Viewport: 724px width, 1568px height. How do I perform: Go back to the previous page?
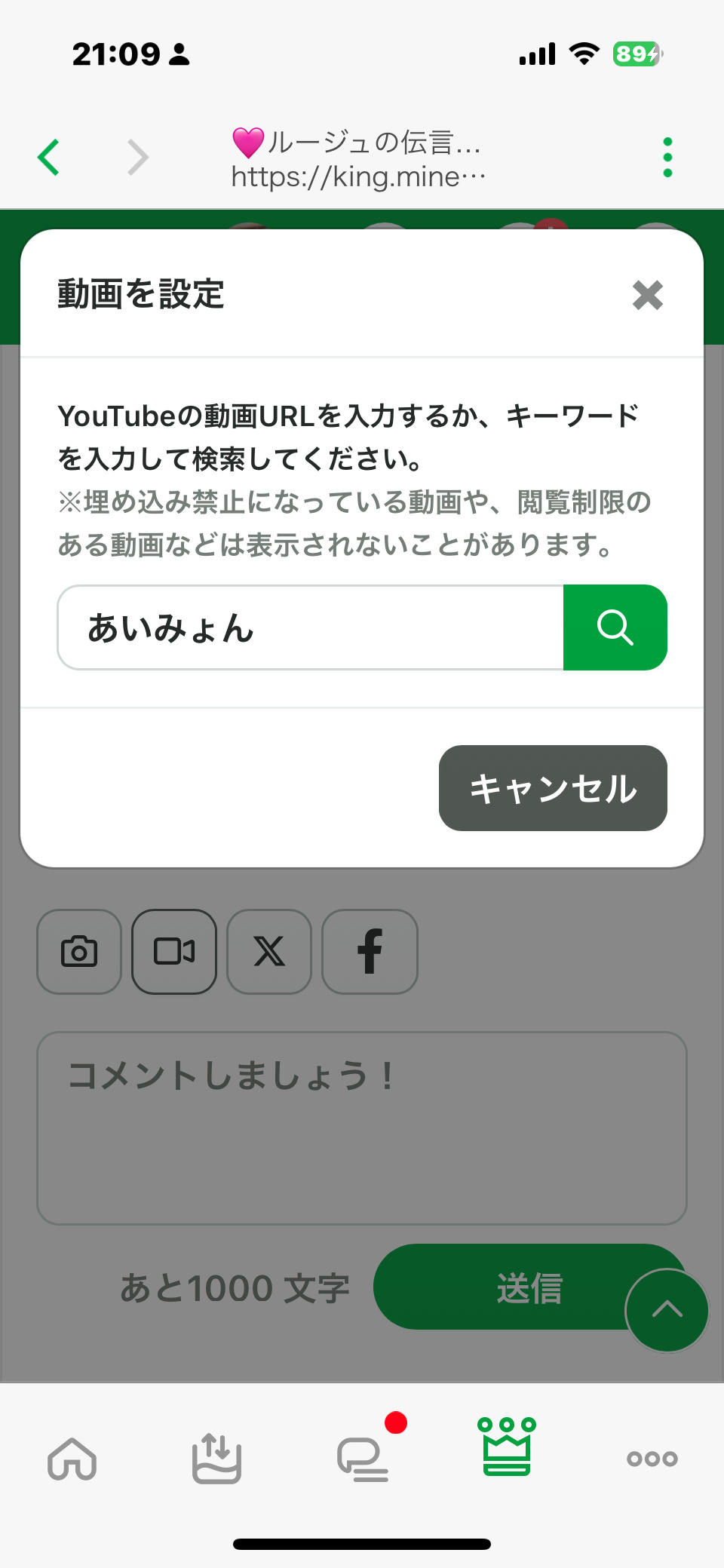(x=49, y=158)
